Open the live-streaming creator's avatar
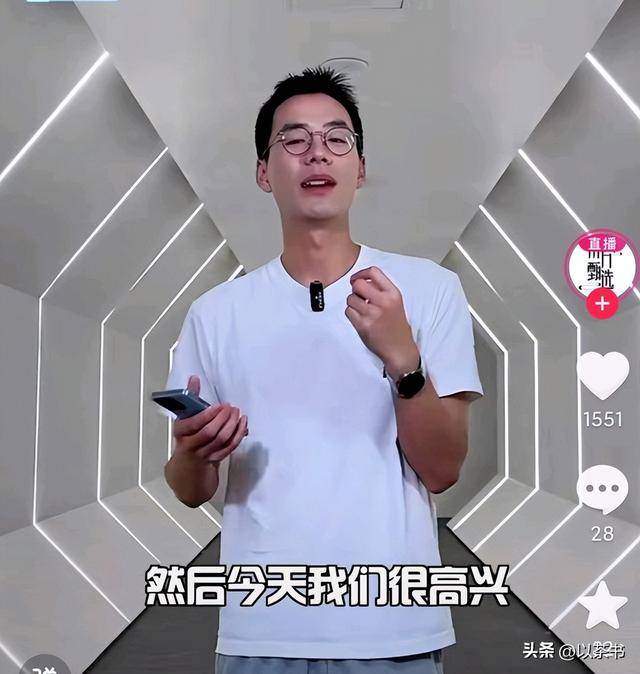 click(x=601, y=265)
